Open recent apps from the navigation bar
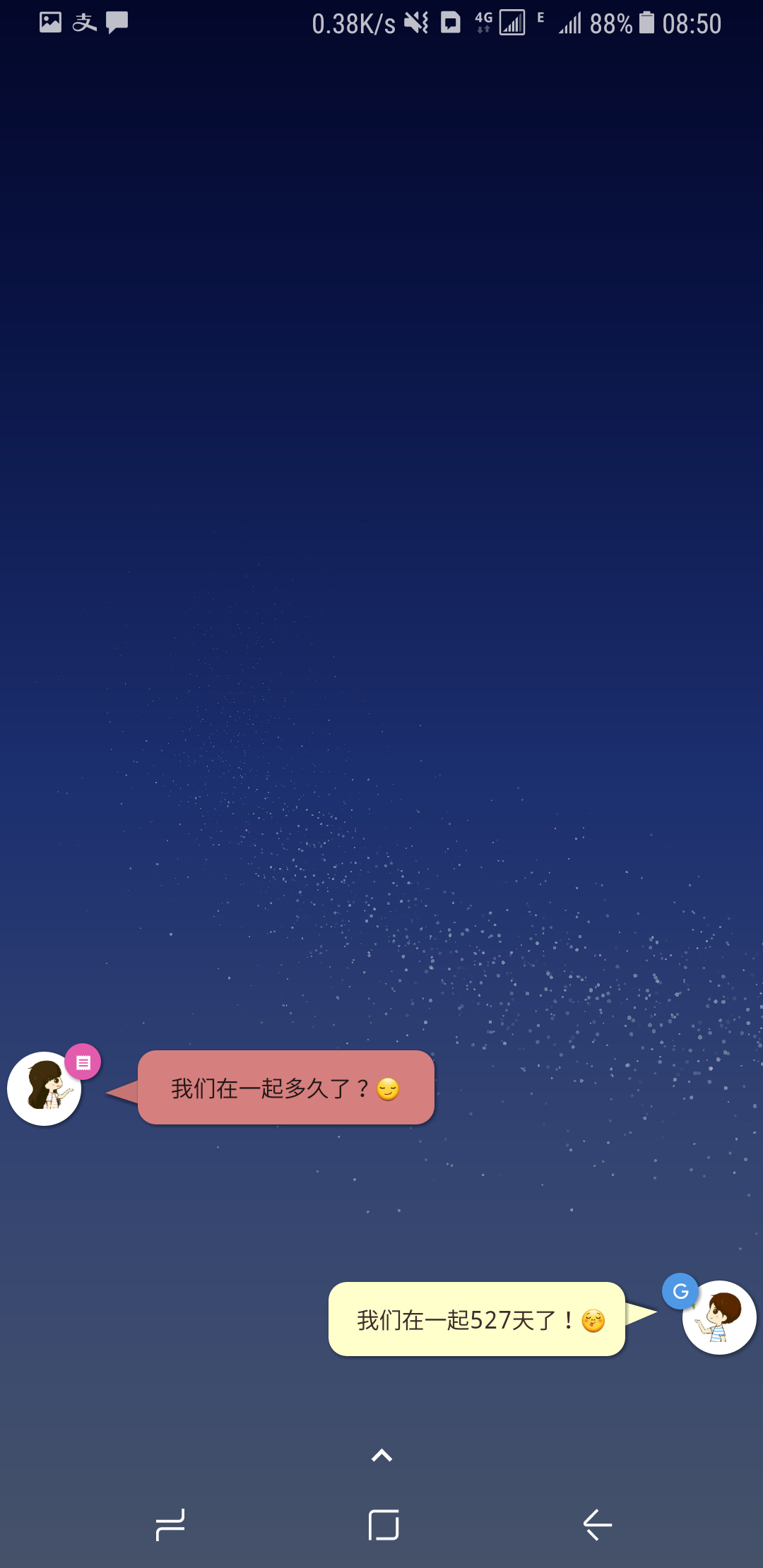The width and height of the screenshot is (763, 1568). tap(170, 1525)
